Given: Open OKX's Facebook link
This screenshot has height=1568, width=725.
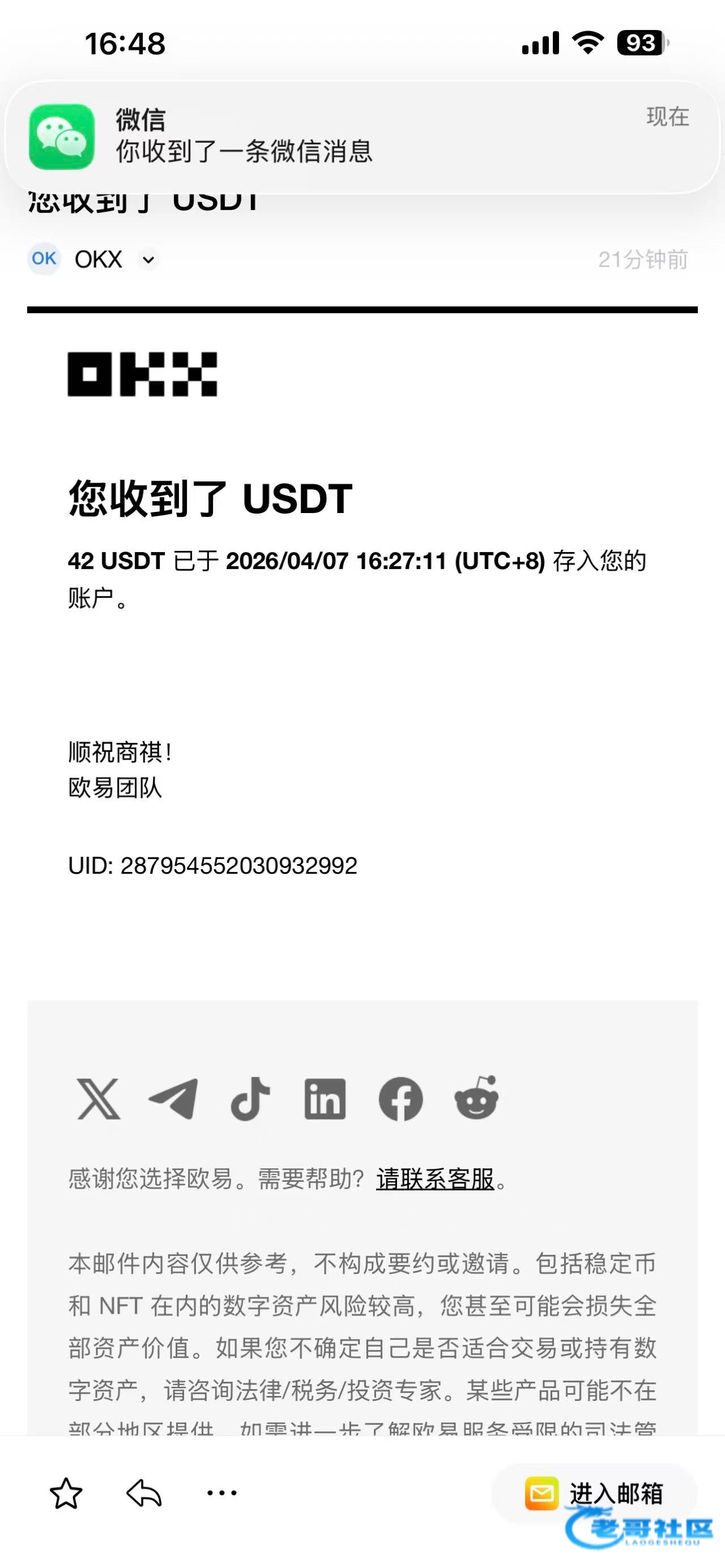Looking at the screenshot, I should (x=400, y=1099).
